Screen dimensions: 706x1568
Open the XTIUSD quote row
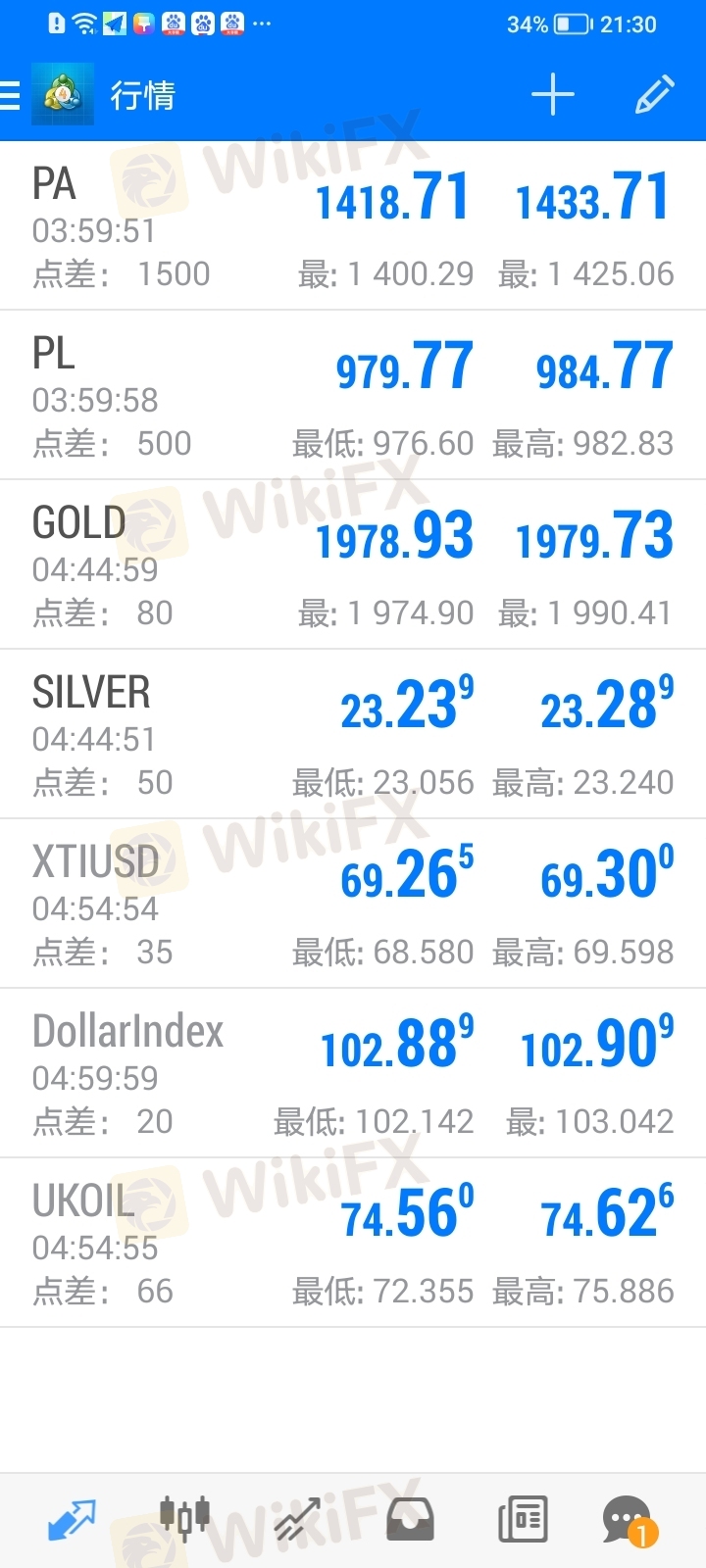[353, 905]
